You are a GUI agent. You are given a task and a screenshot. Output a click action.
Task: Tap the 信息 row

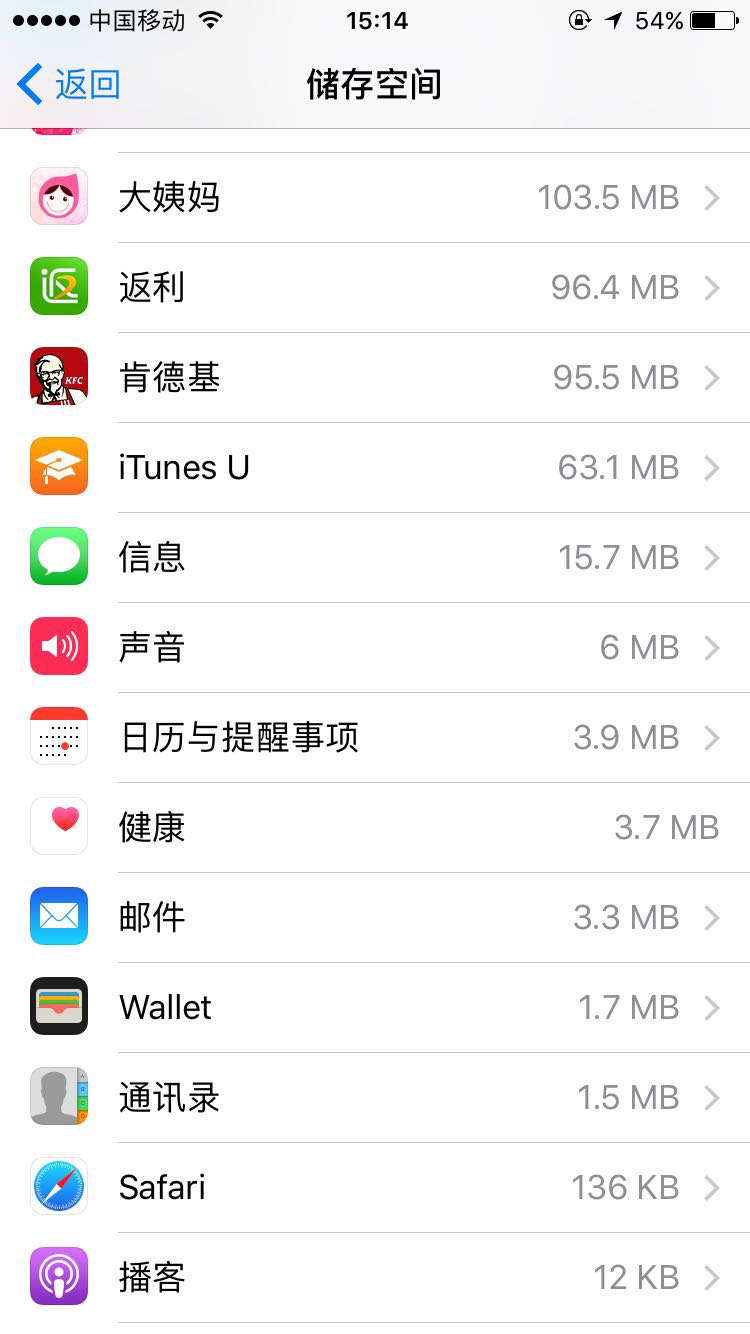[375, 558]
